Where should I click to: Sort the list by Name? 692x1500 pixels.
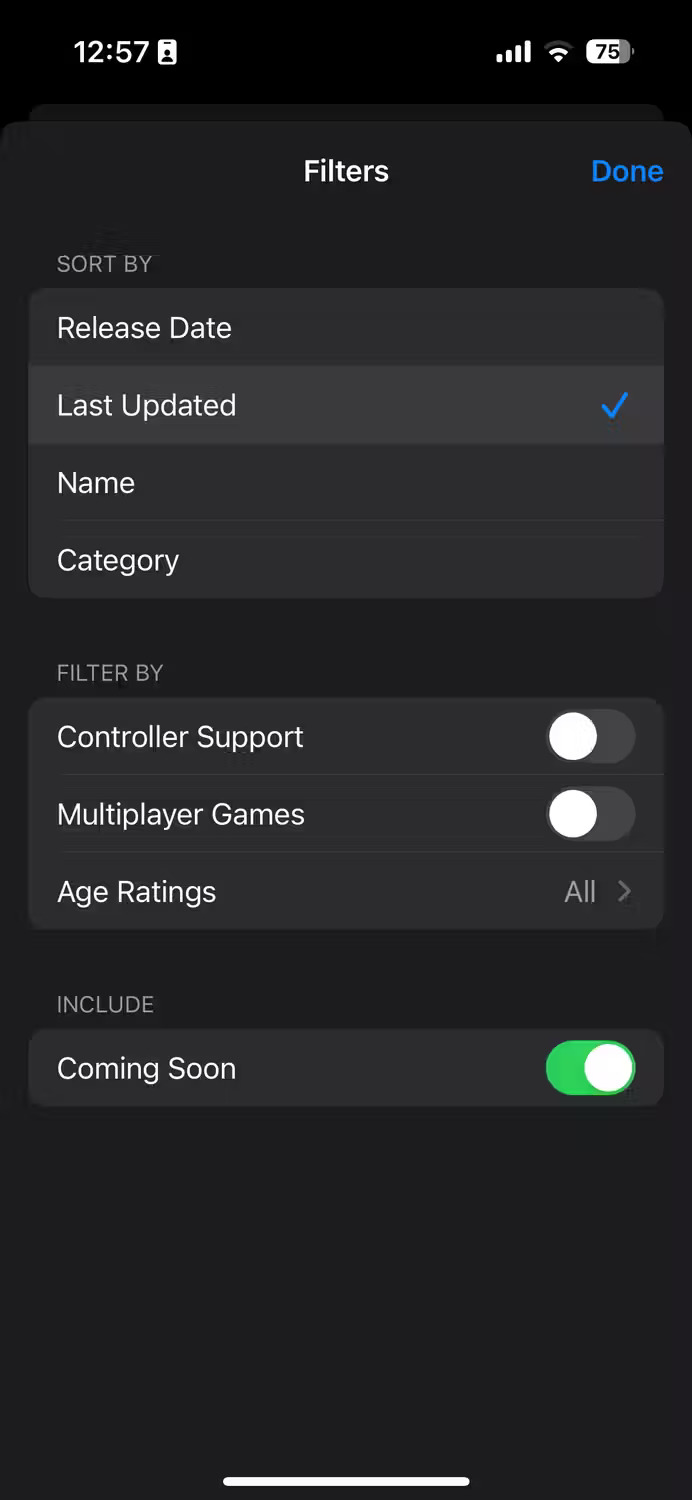click(x=346, y=483)
